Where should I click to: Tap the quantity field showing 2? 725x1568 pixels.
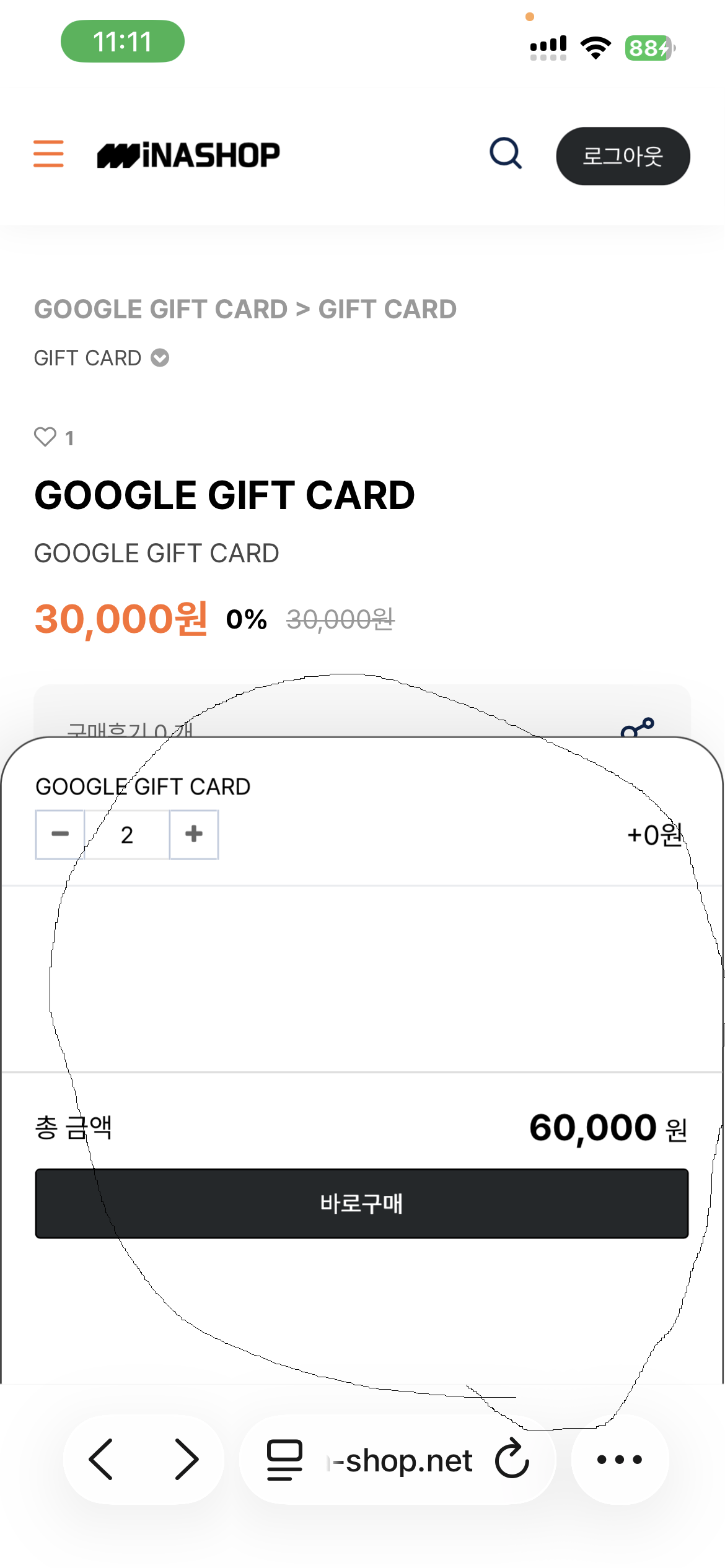[x=127, y=834]
